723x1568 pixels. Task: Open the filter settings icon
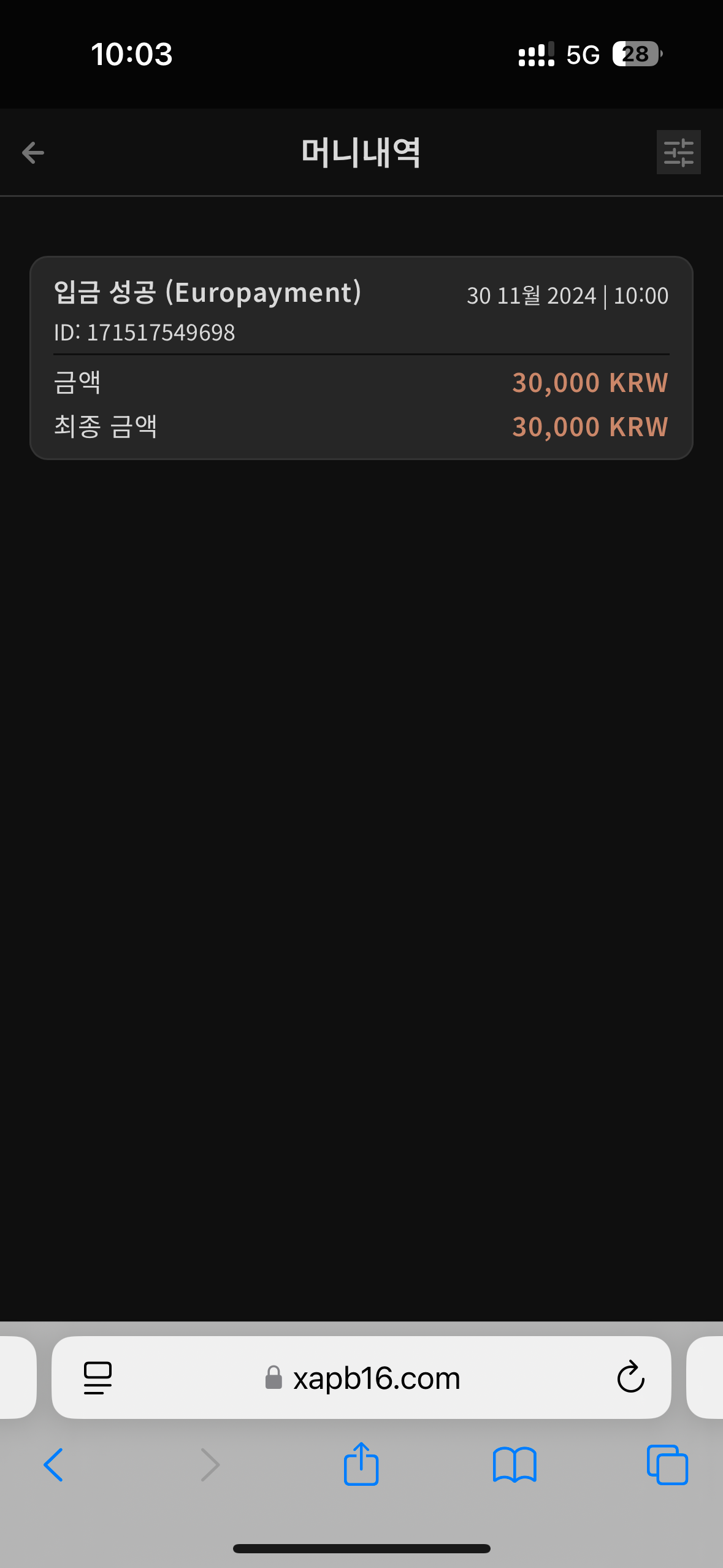pyautogui.click(x=678, y=153)
